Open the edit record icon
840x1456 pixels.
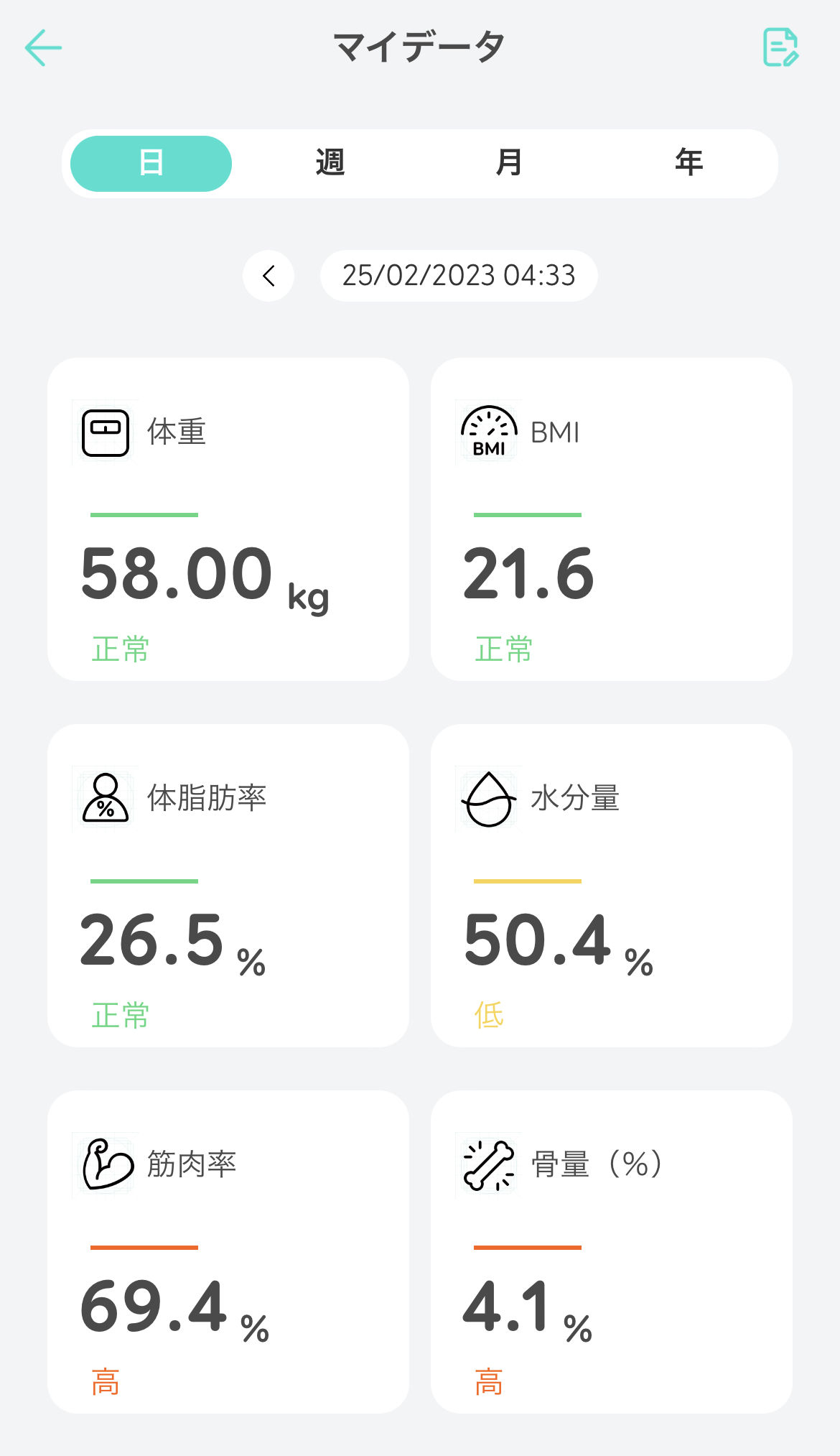click(x=780, y=47)
